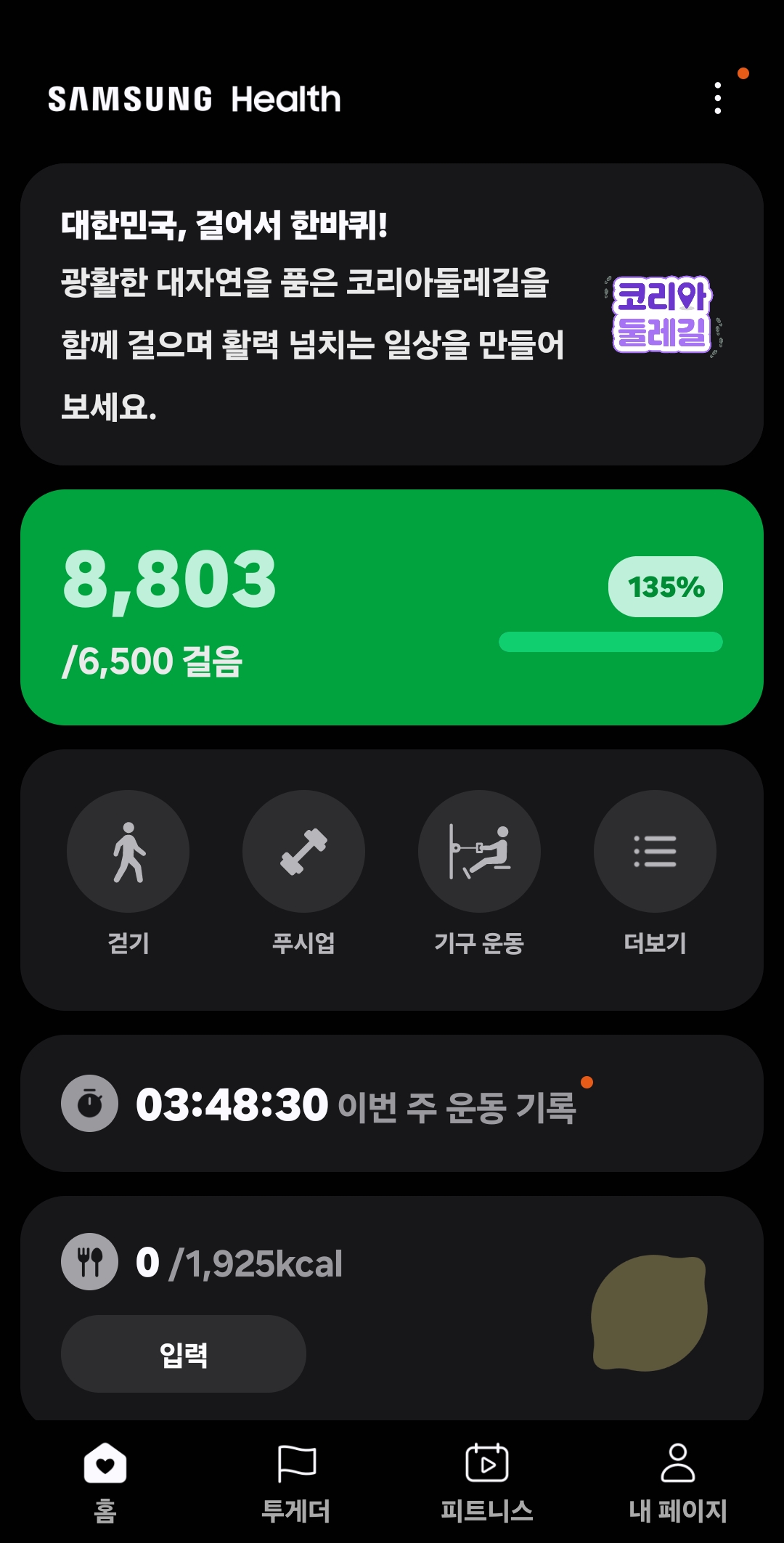The width and height of the screenshot is (784, 1543).
Task: Show more exercises with 더보기
Action: (x=655, y=852)
